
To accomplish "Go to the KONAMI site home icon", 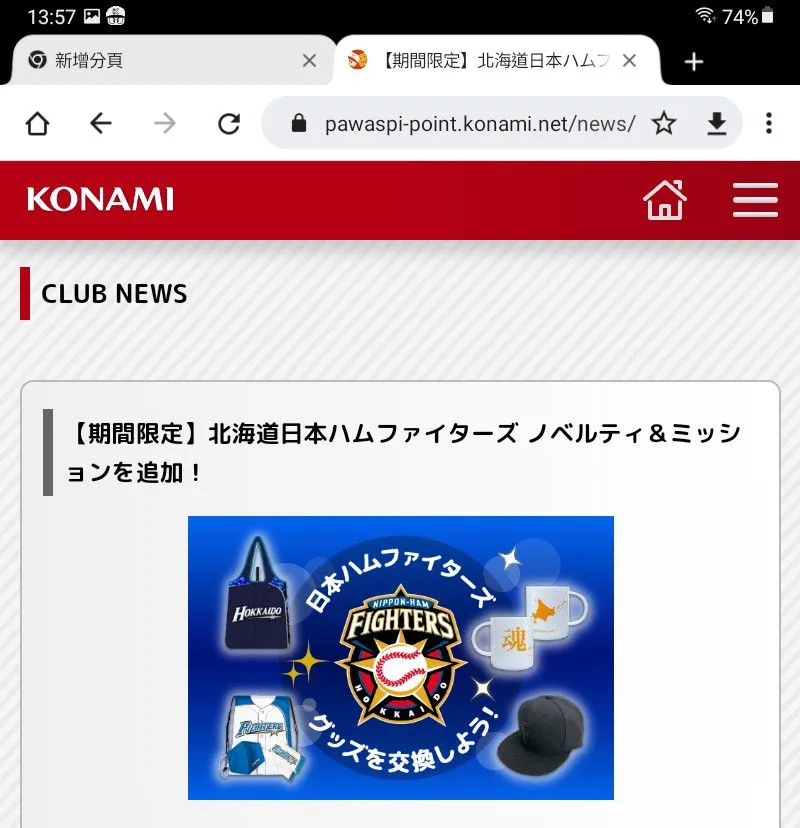I will [x=665, y=200].
